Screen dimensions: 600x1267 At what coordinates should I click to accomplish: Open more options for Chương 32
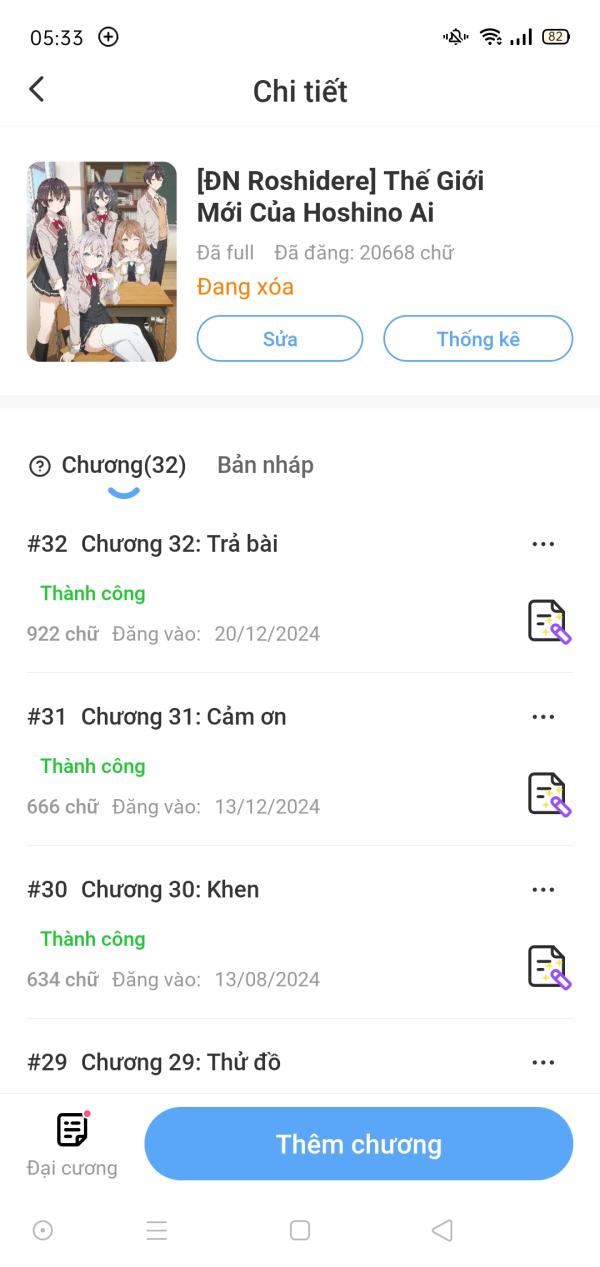(x=543, y=544)
